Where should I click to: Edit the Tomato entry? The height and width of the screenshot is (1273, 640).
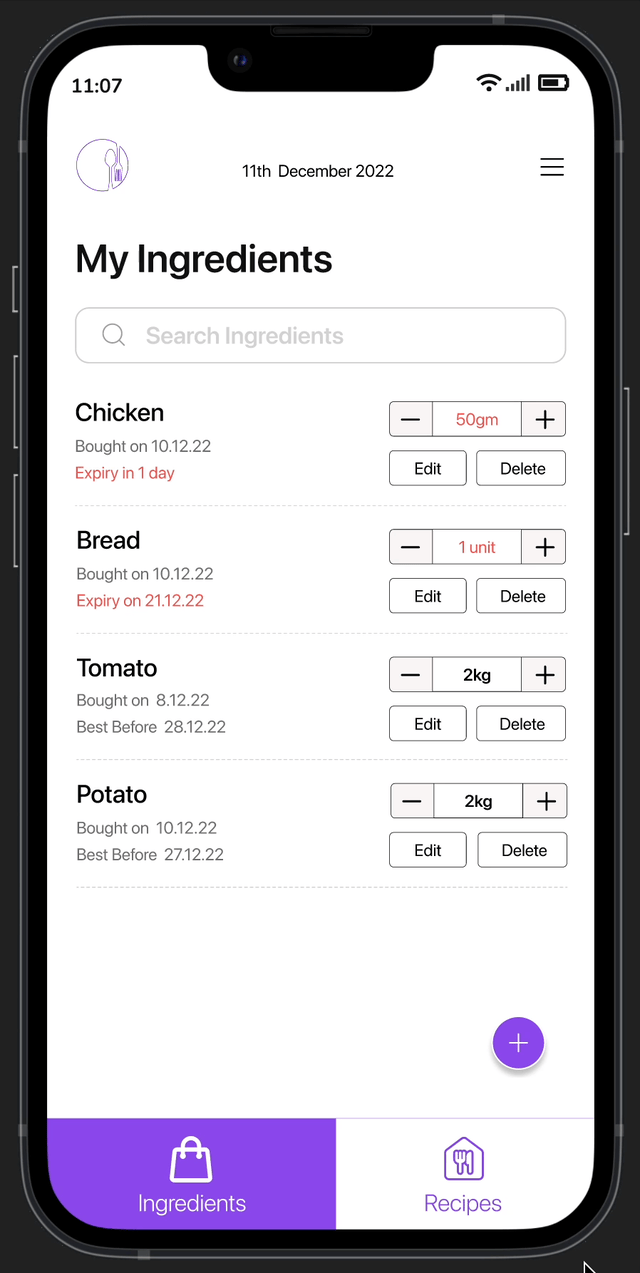click(x=428, y=724)
